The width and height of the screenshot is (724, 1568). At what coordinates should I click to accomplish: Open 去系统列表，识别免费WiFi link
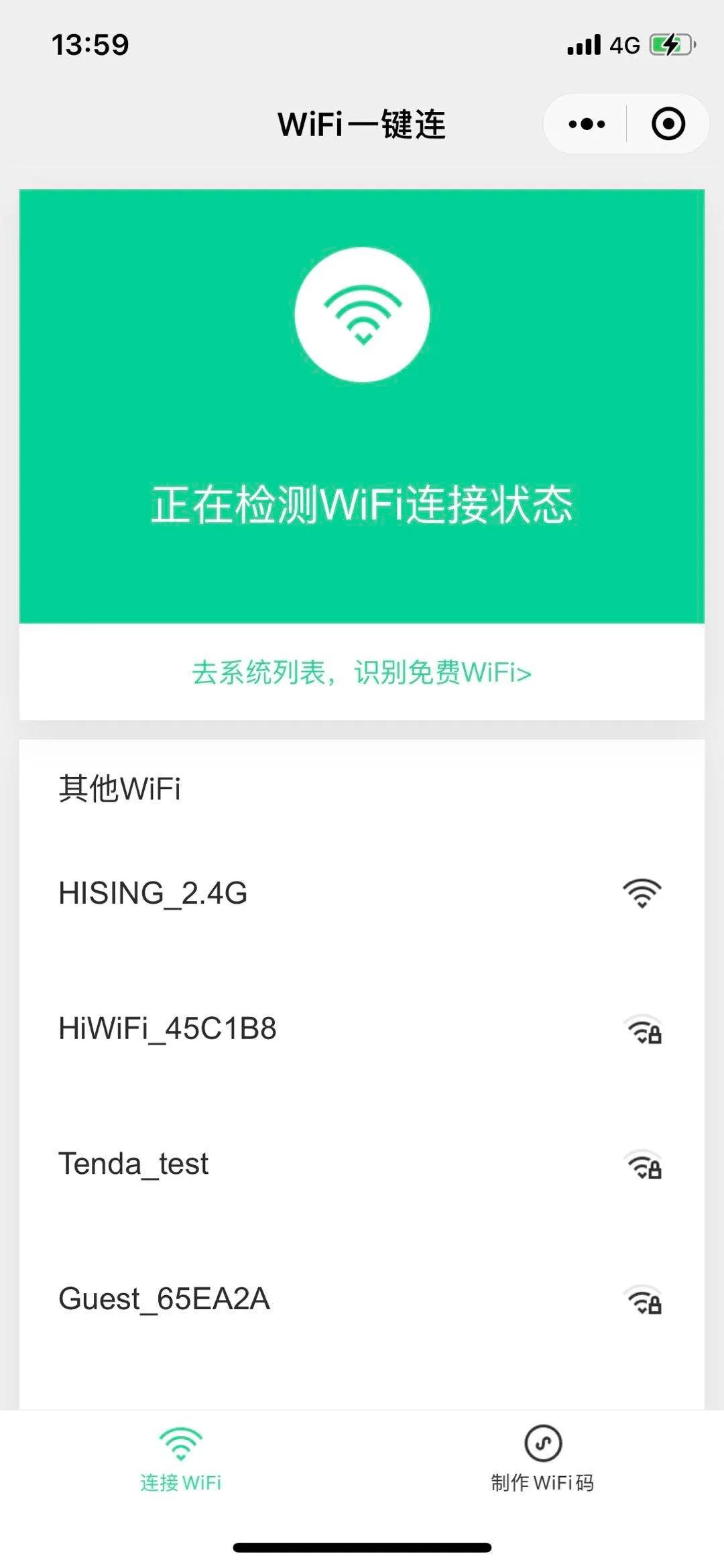coord(362,673)
